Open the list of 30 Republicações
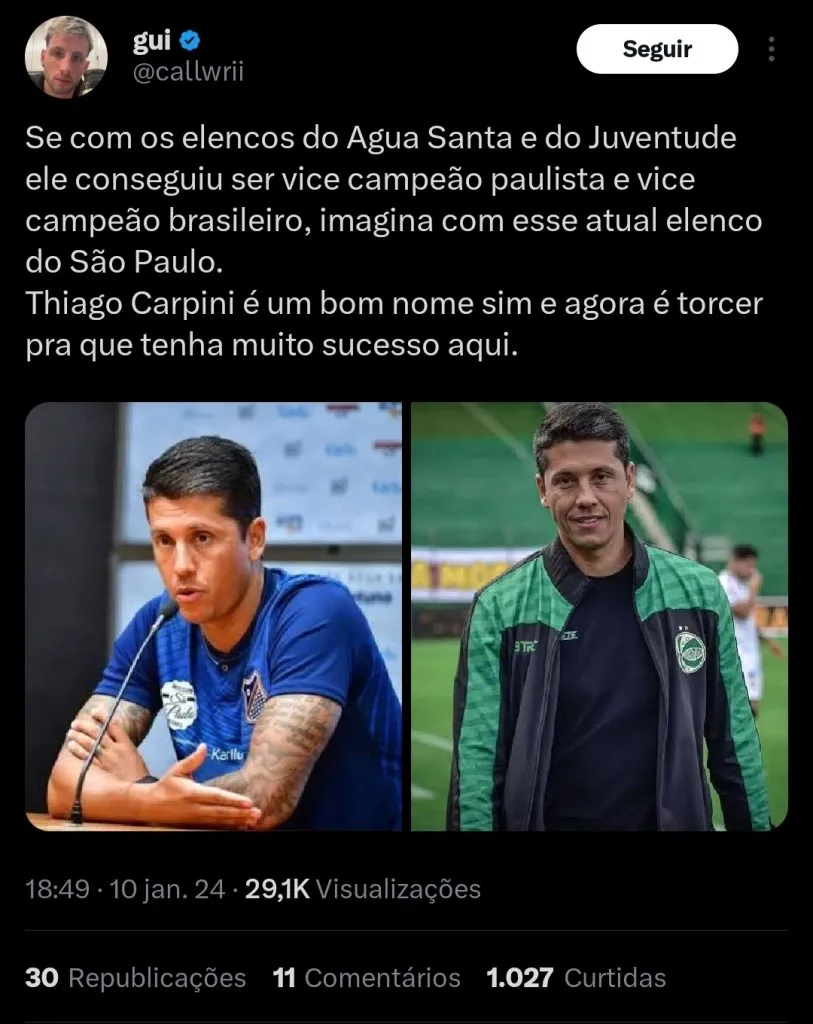This screenshot has width=813, height=1024. tap(135, 977)
